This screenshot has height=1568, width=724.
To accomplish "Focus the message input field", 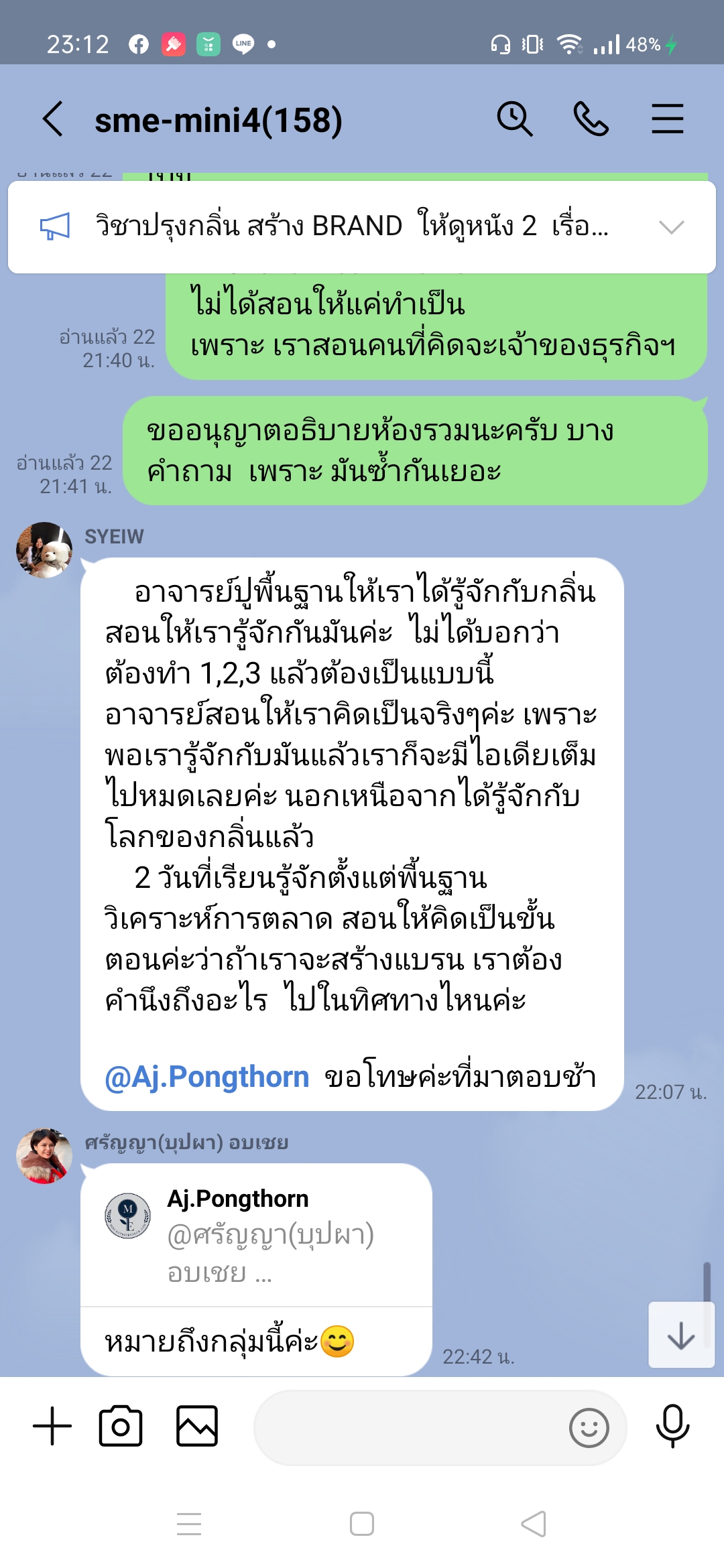I will point(409,1427).
